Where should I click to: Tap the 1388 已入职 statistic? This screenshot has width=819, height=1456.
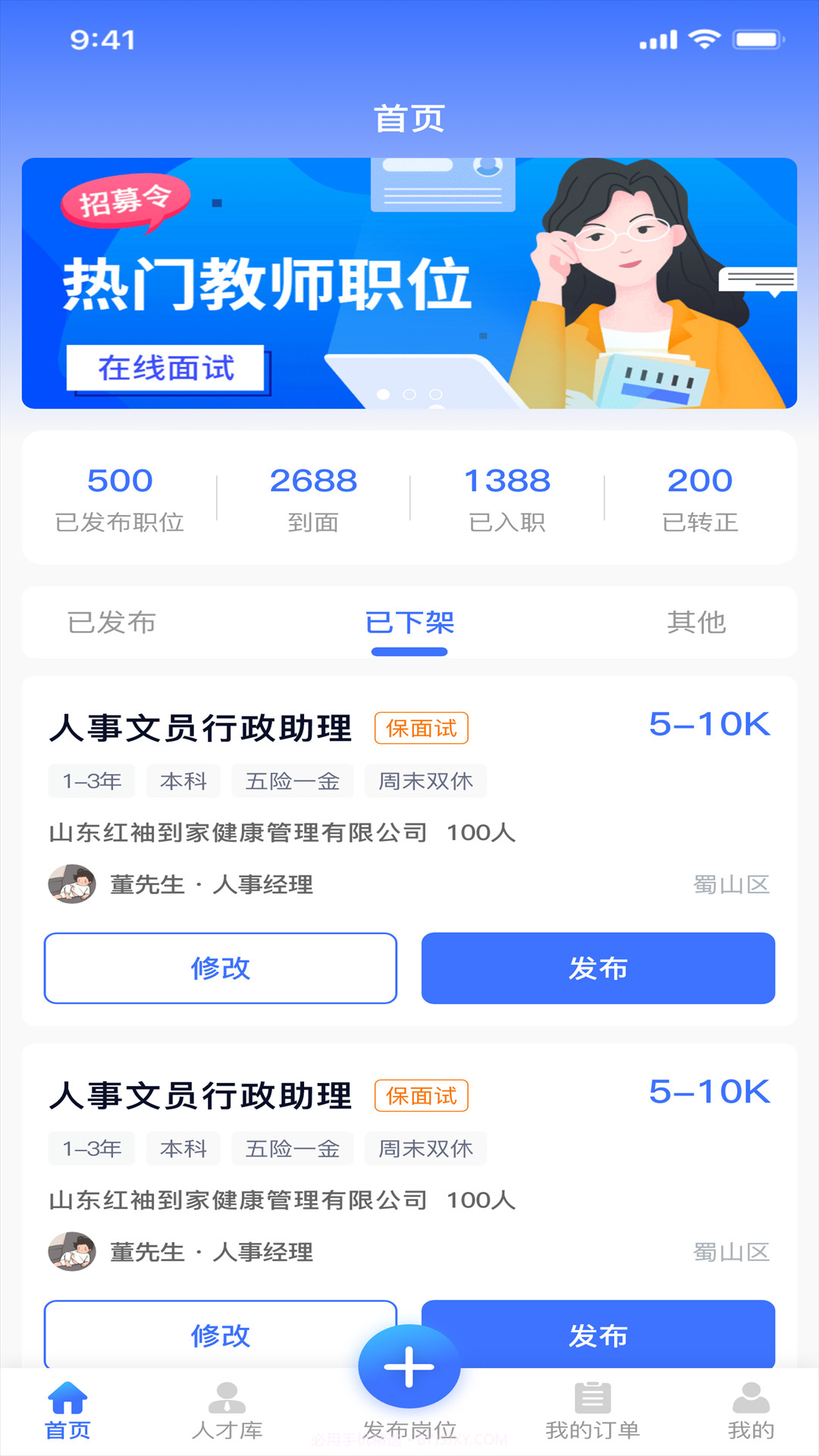click(507, 497)
